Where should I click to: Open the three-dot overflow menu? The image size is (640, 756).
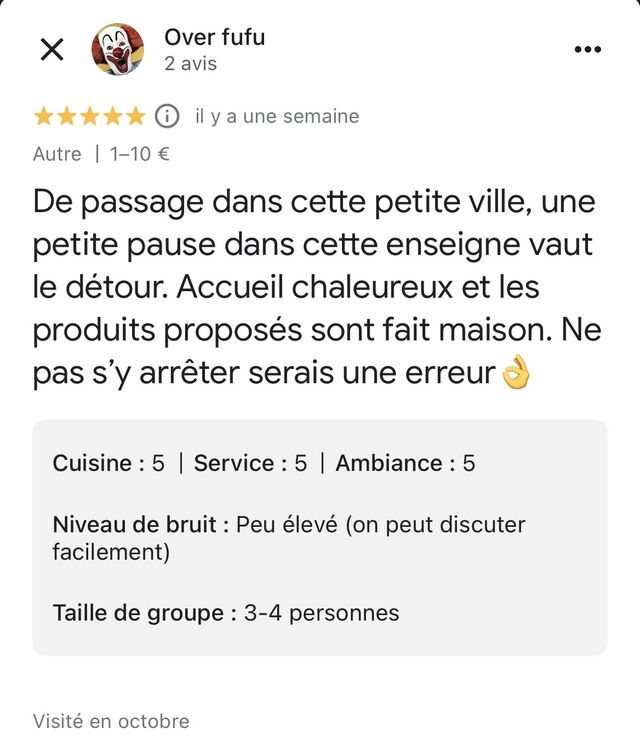[x=588, y=50]
